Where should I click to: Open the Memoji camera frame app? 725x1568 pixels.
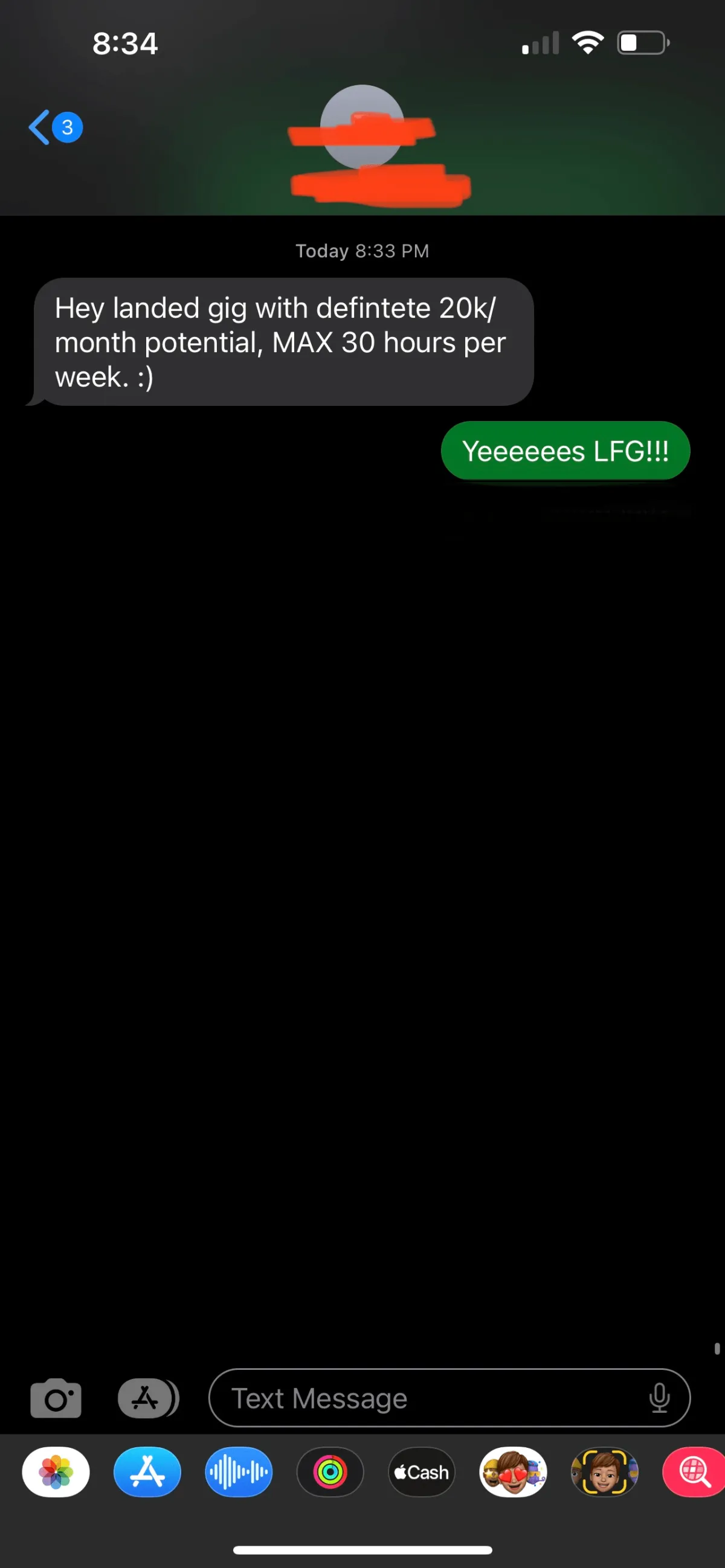605,1472
